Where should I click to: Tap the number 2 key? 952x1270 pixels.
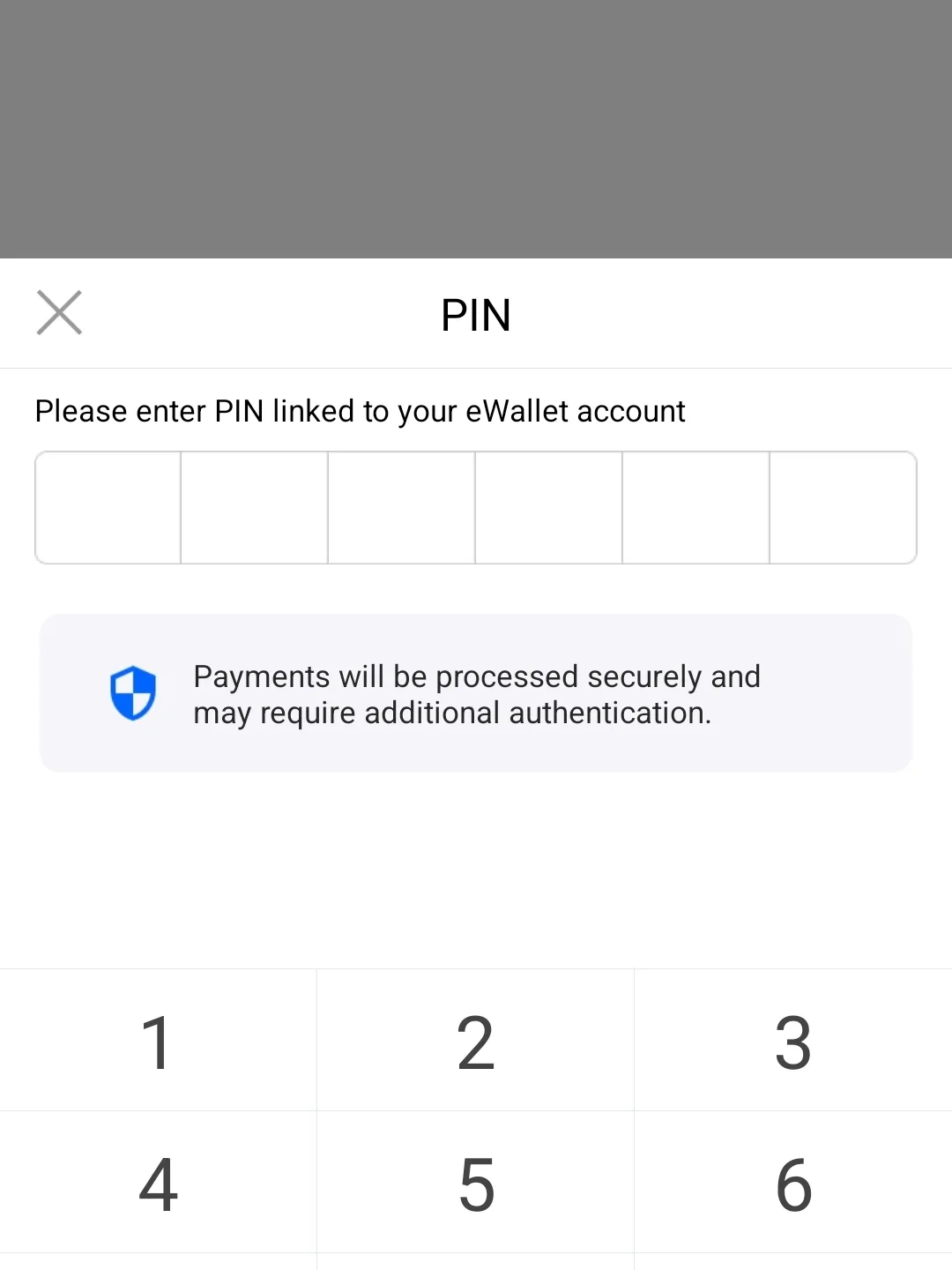coord(475,1042)
